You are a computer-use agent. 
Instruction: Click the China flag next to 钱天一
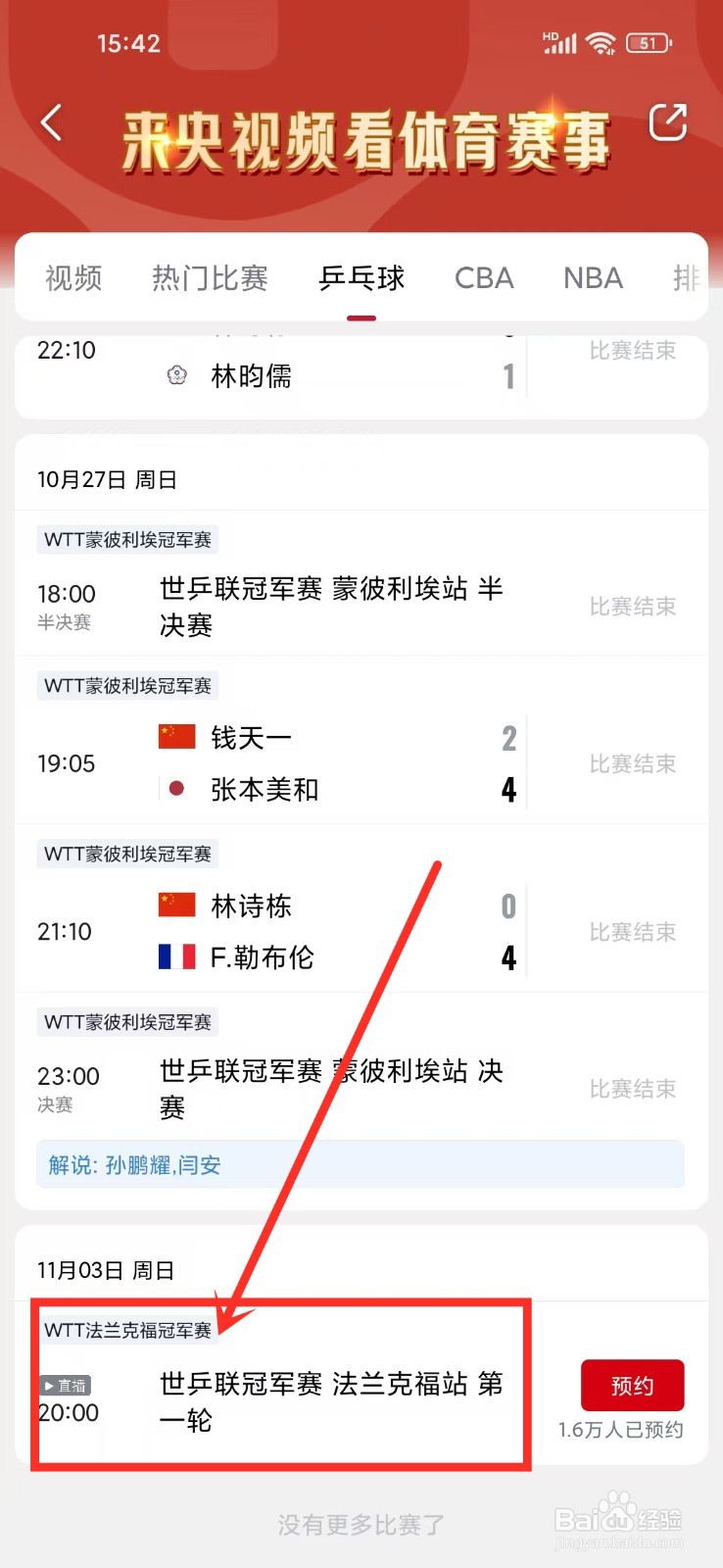175,736
